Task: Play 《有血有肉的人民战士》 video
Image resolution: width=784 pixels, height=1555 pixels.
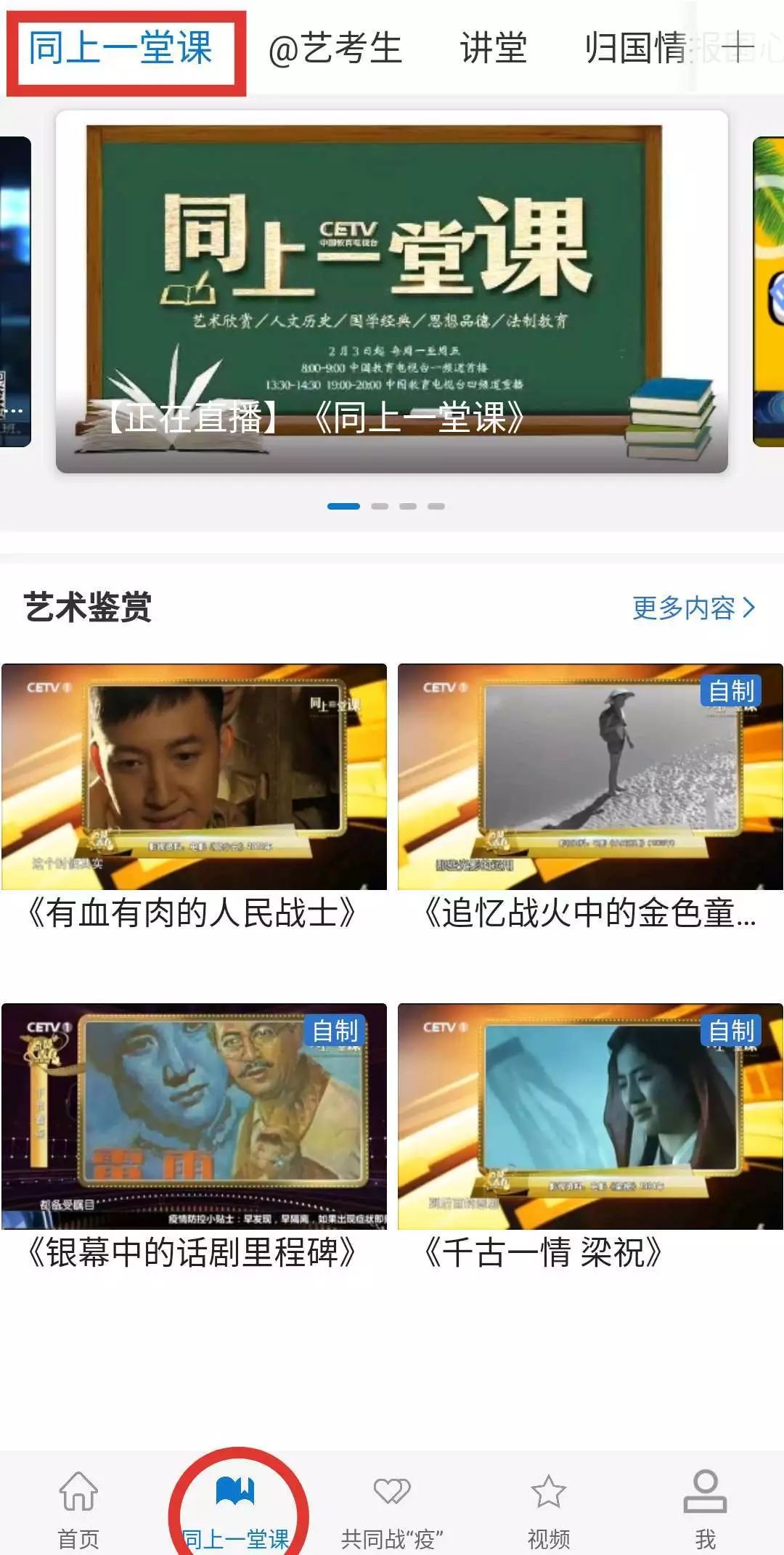Action: 194,799
